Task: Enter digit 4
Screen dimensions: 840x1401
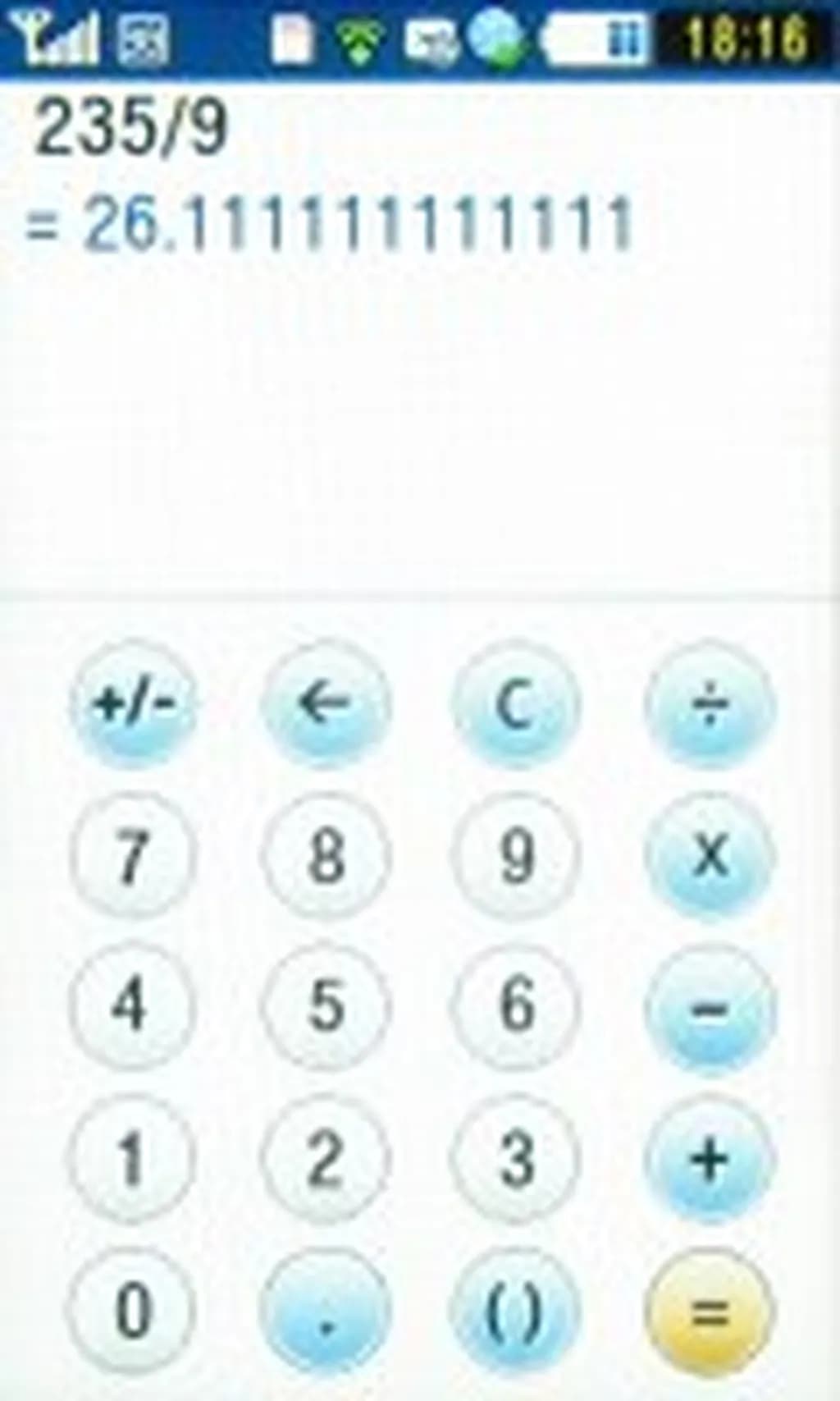Action: tap(134, 1006)
